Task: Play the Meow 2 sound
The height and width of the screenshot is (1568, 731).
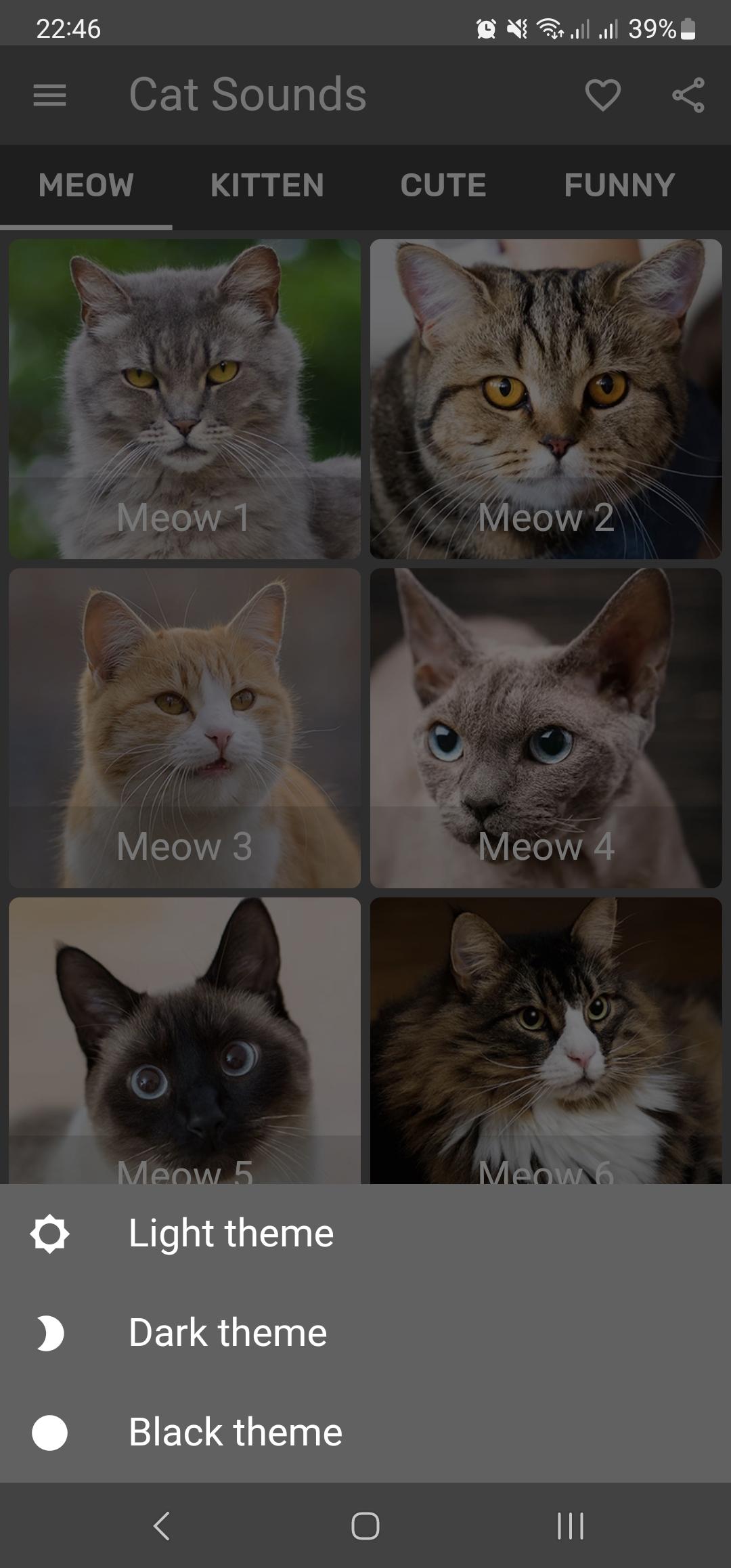Action: tap(546, 399)
